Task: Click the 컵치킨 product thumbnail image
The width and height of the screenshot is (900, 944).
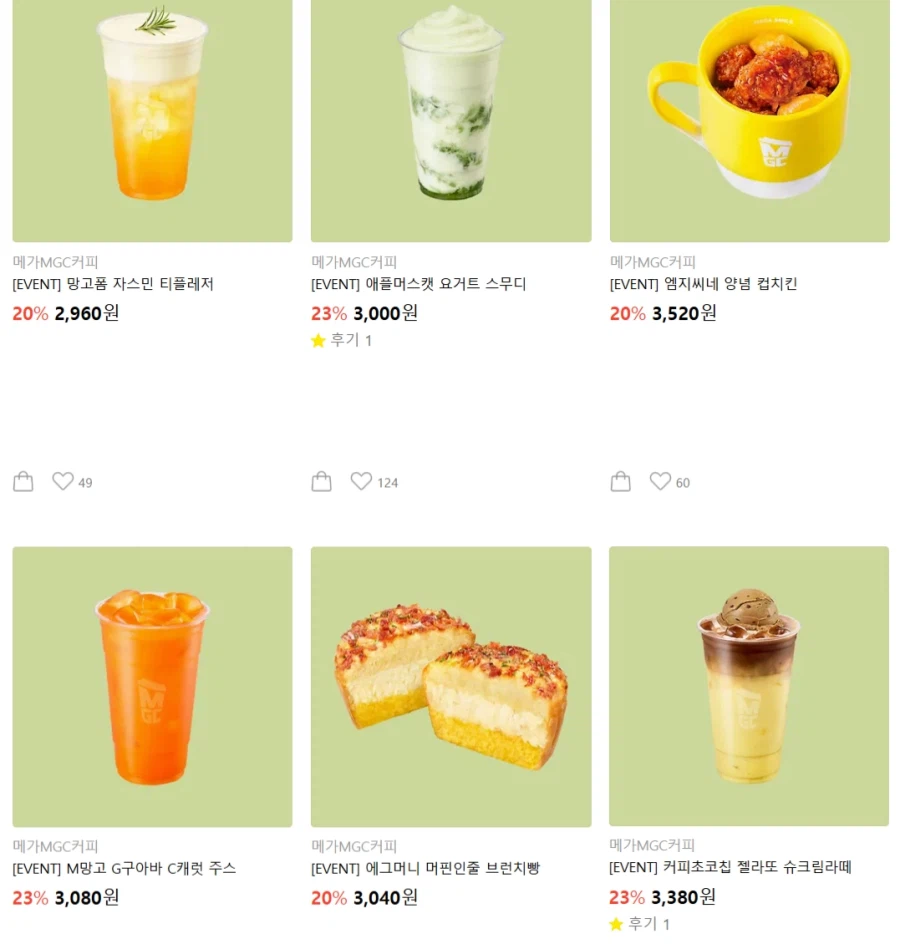Action: click(x=749, y=120)
